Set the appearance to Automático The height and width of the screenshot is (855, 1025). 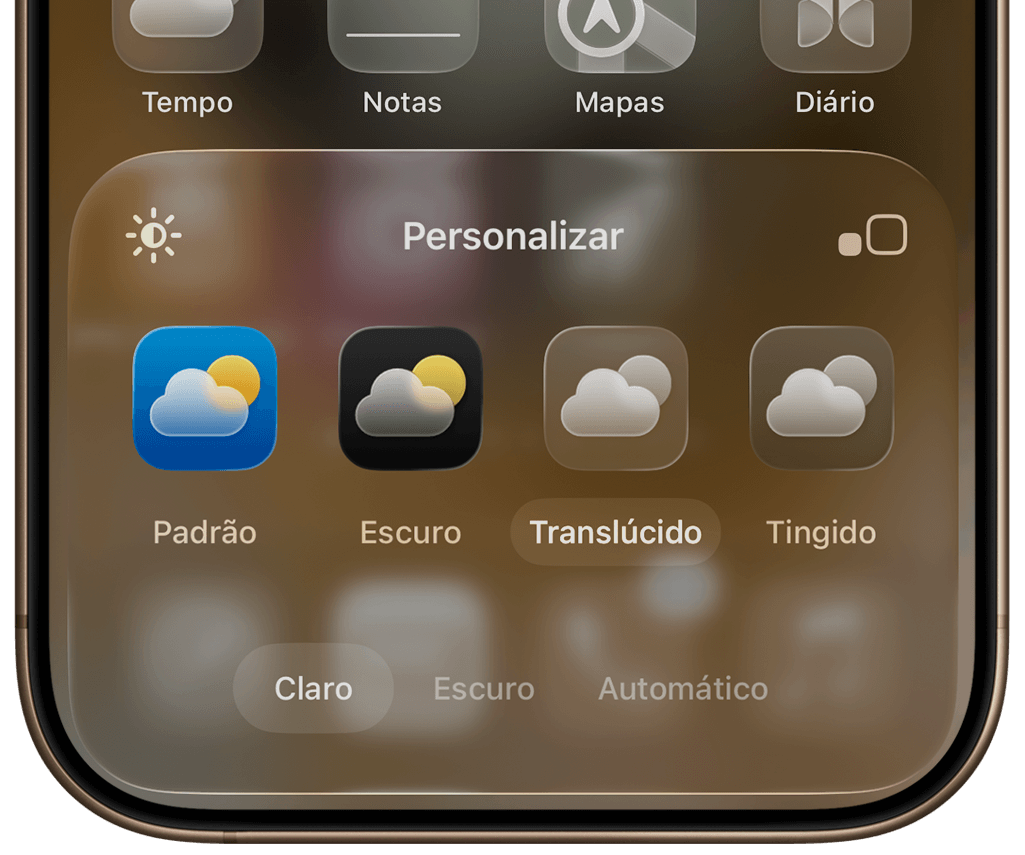(x=683, y=689)
